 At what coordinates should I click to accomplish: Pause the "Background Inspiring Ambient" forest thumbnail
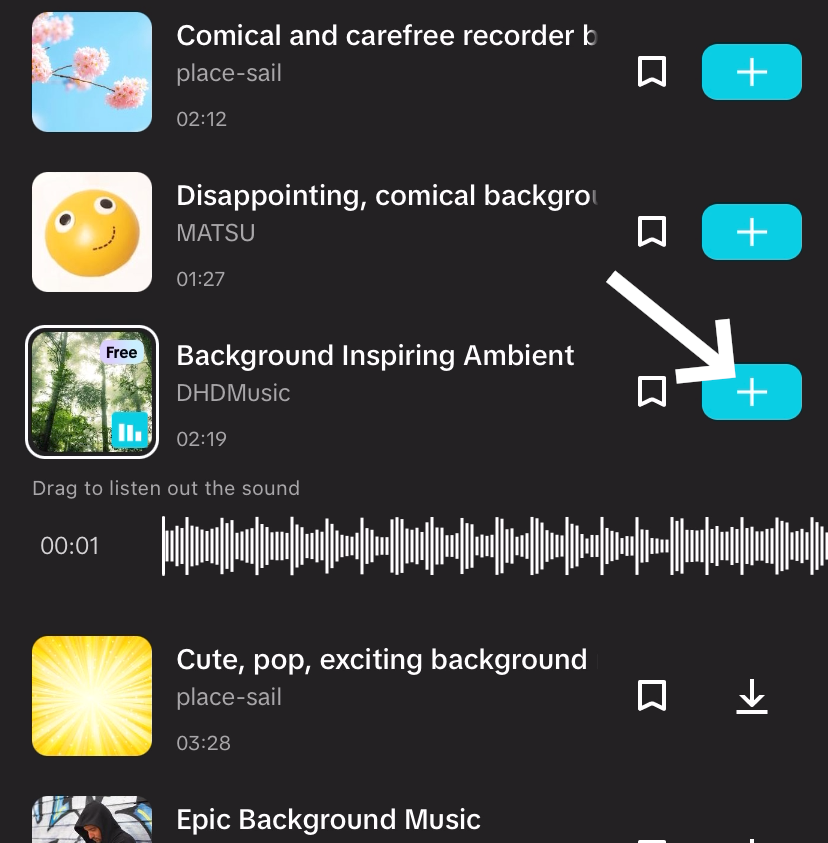point(92,392)
